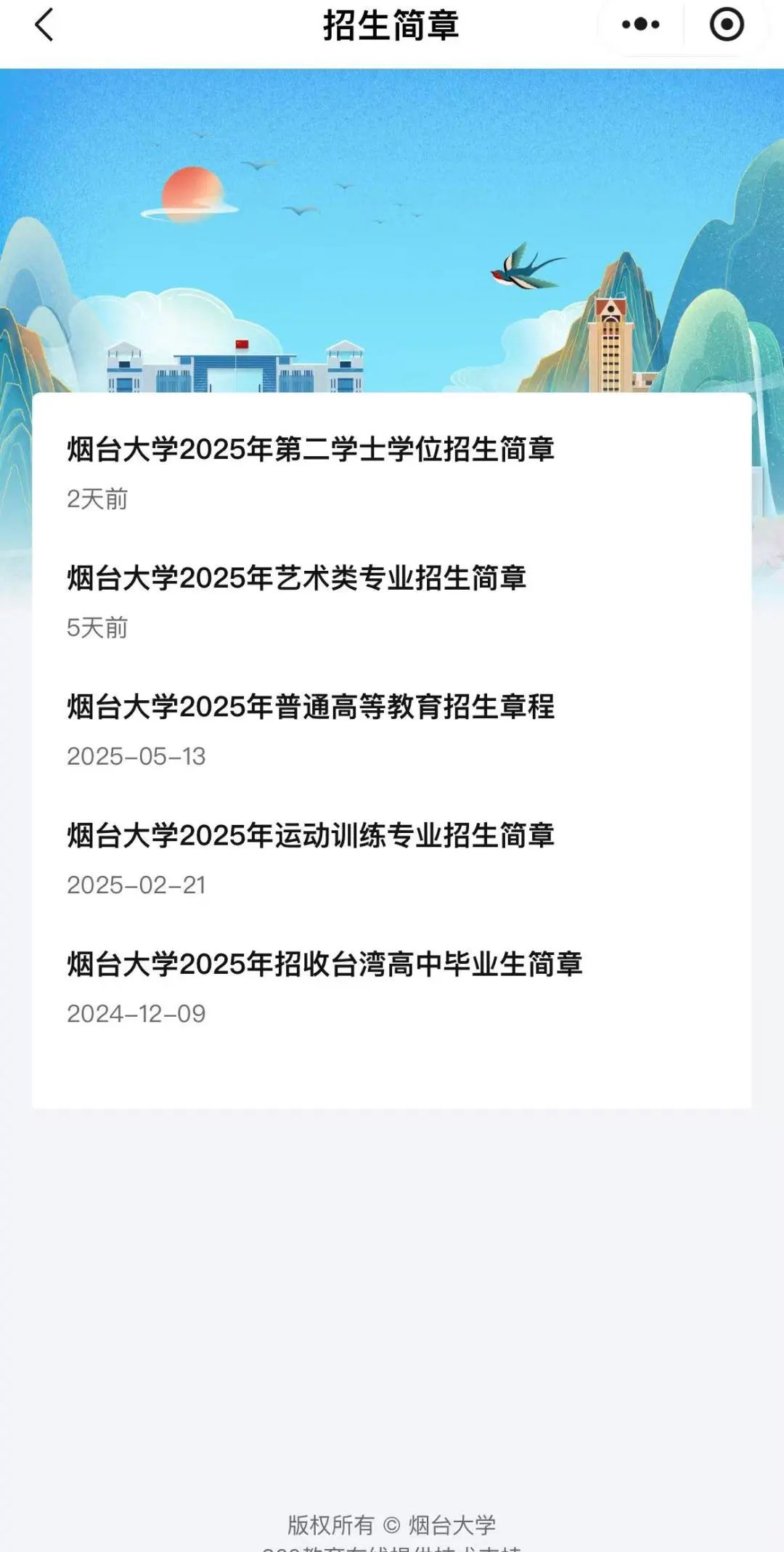Close the mini program with circle icon

pos(726,25)
